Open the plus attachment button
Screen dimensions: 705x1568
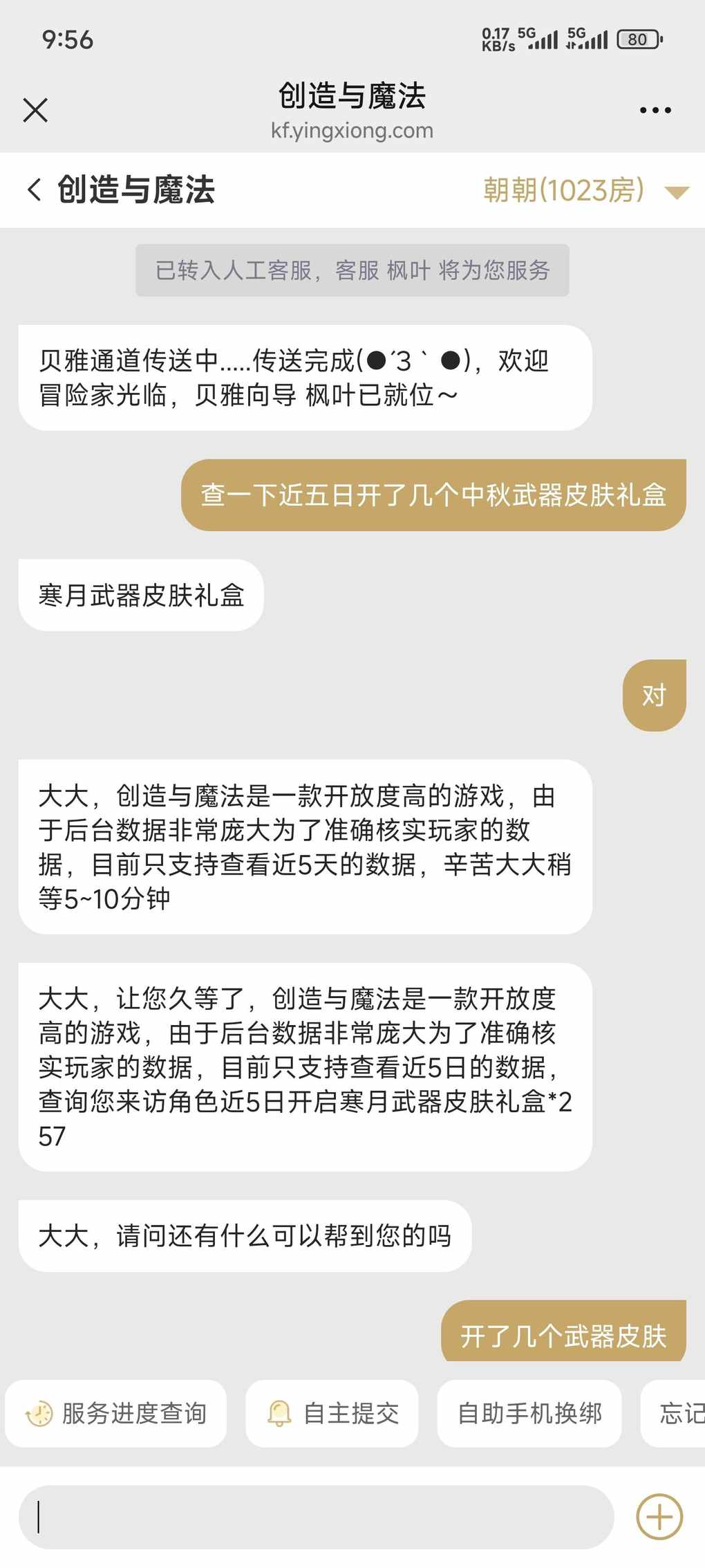click(659, 1518)
